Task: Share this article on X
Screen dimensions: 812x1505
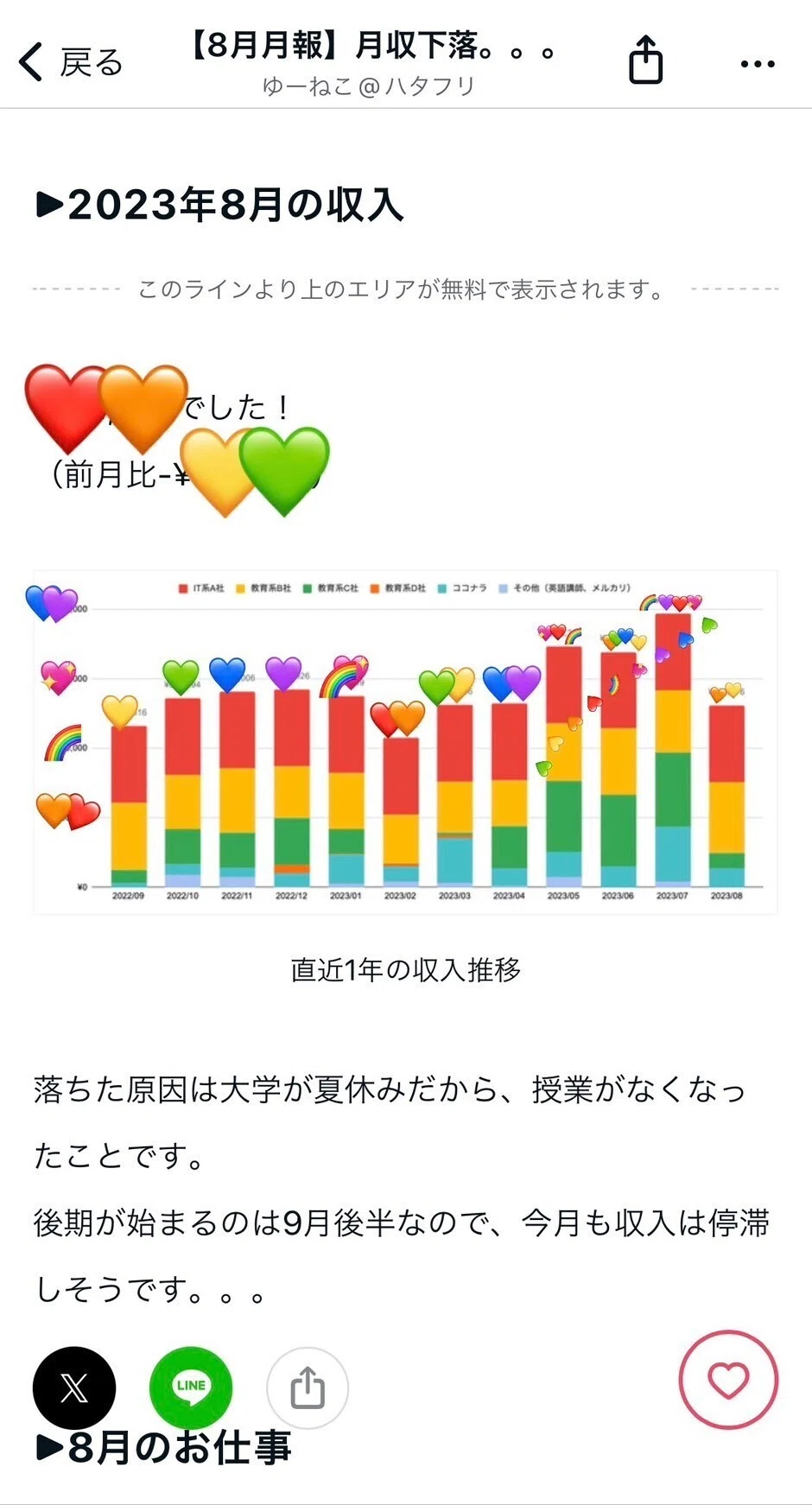Action: pyautogui.click(x=74, y=1388)
